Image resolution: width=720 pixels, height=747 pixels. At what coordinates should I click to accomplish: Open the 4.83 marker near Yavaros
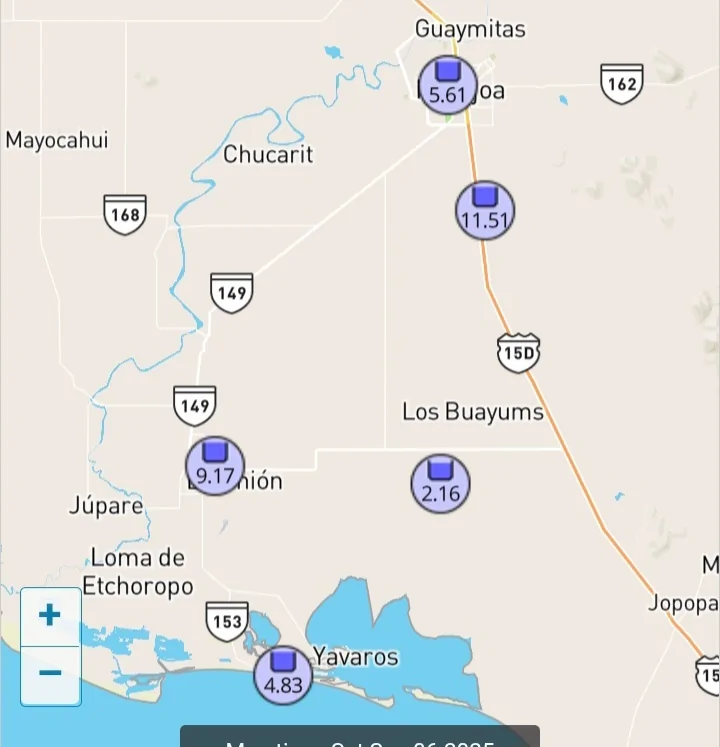pyautogui.click(x=283, y=675)
